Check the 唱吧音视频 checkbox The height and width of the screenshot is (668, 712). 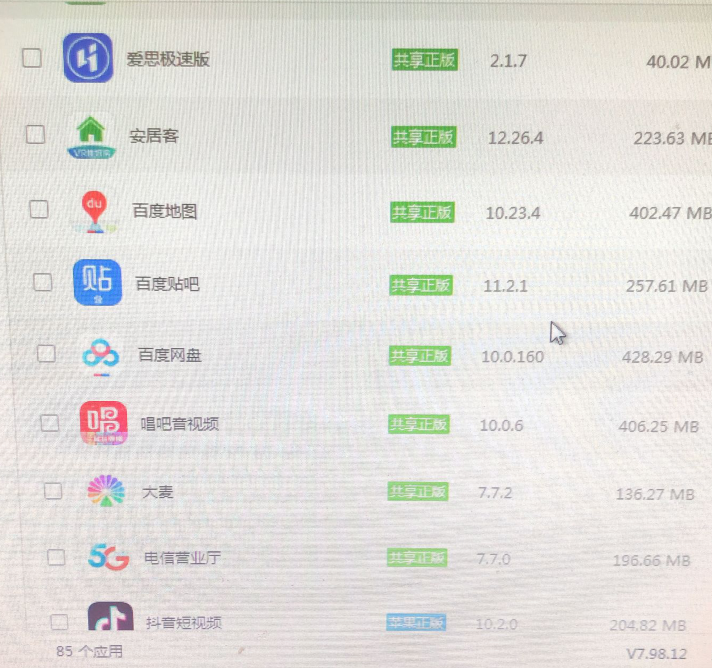coord(50,423)
